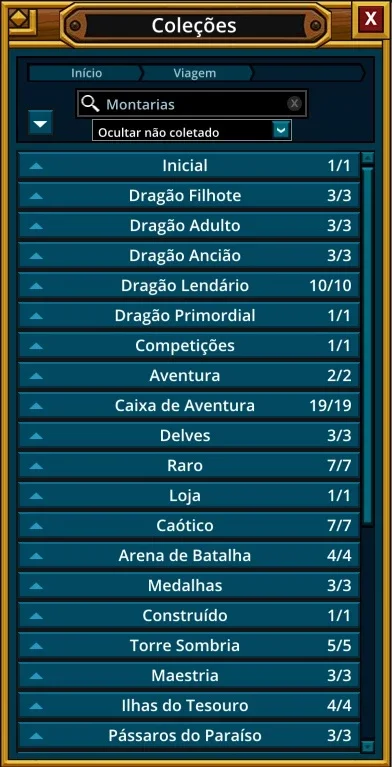Expand the Pássaros do Paraíso category

click(x=189, y=736)
